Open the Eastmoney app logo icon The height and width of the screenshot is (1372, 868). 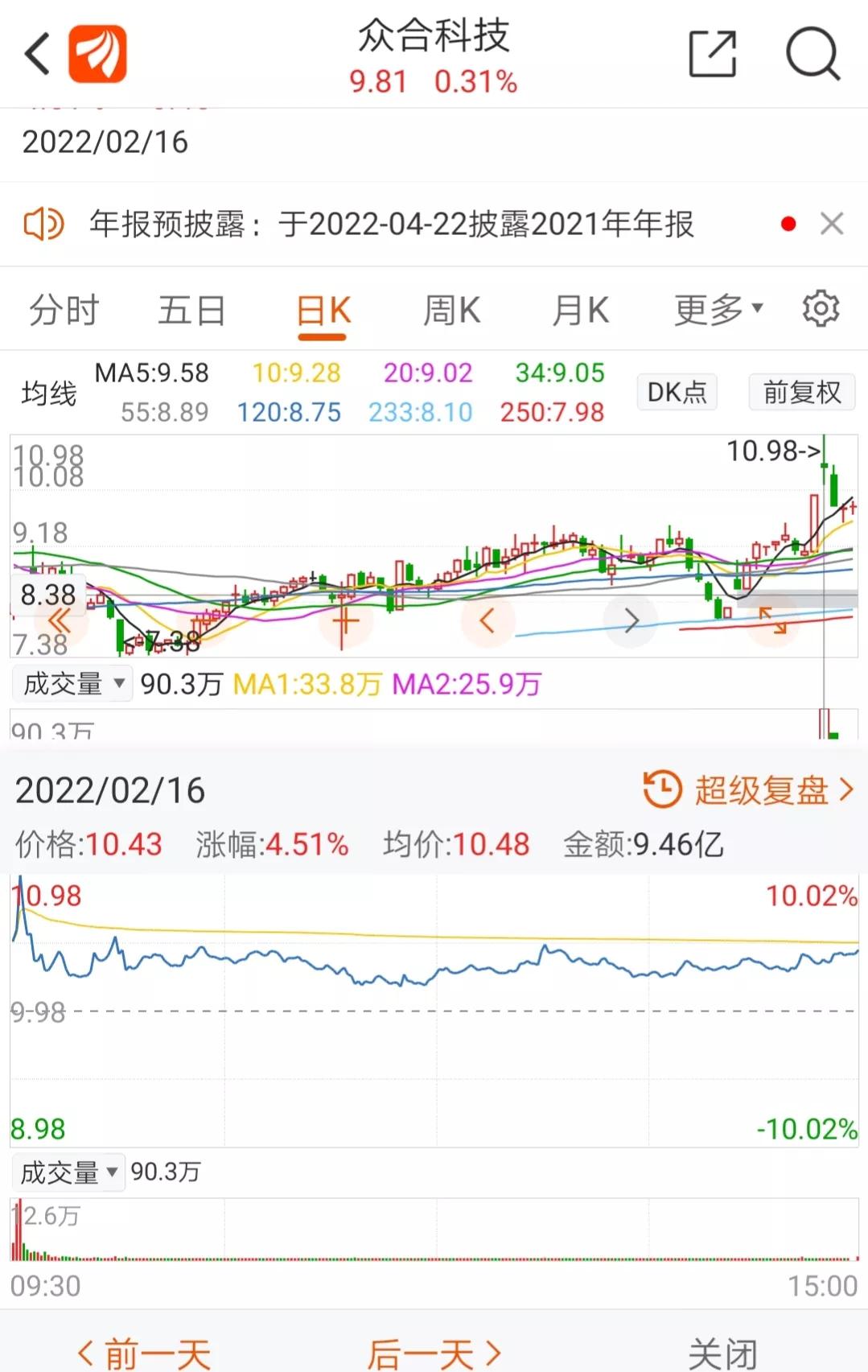pyautogui.click(x=97, y=52)
